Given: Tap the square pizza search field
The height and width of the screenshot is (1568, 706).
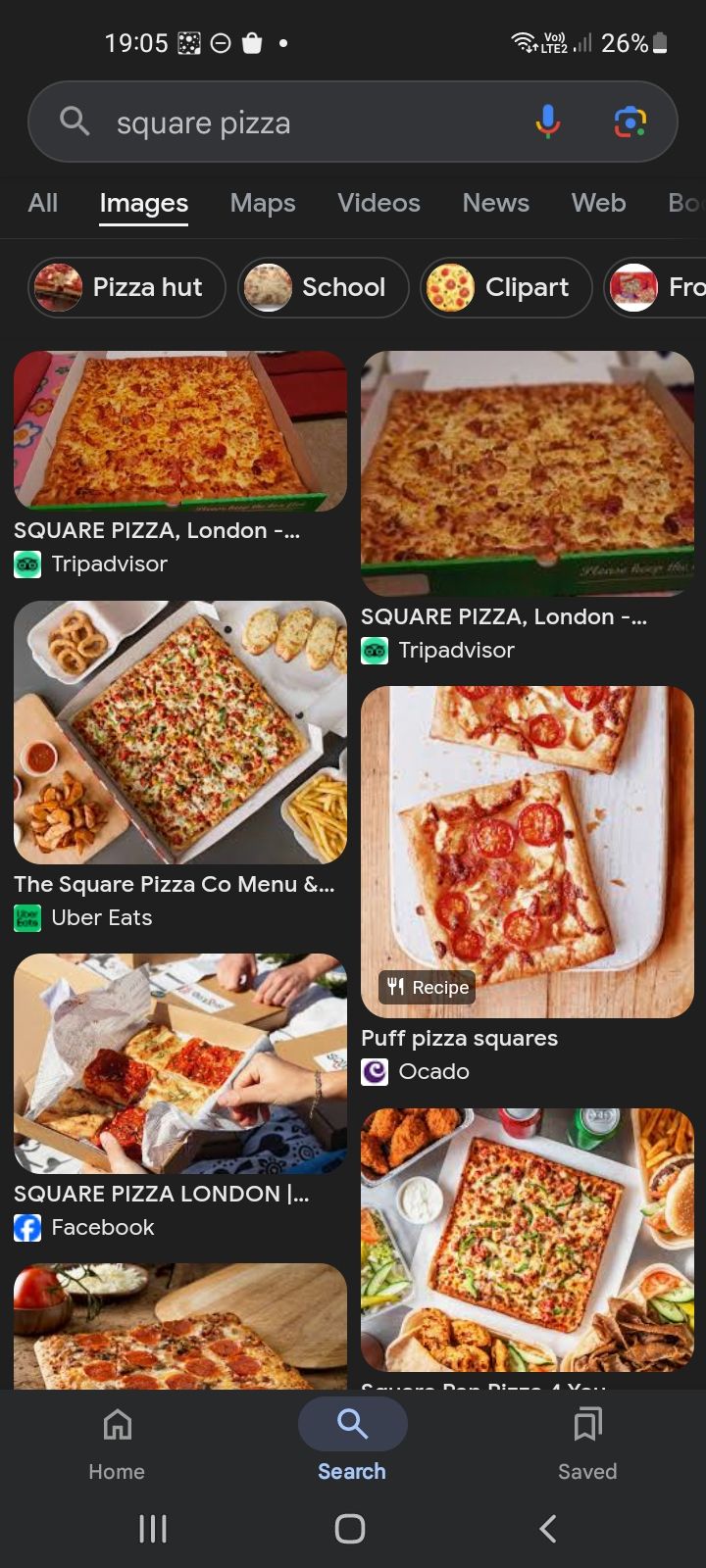Looking at the screenshot, I should [x=294, y=122].
